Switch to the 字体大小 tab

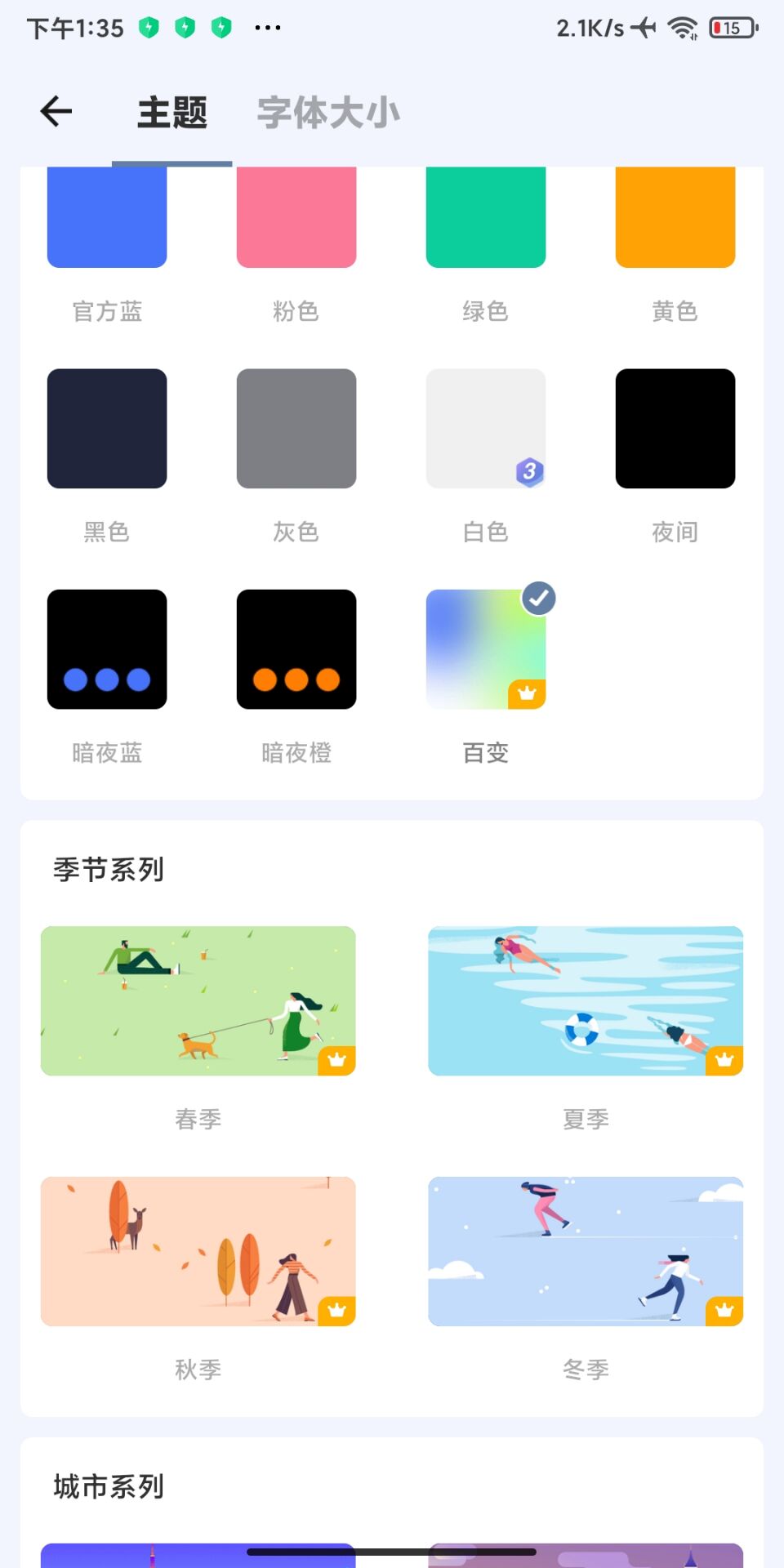coord(328,113)
